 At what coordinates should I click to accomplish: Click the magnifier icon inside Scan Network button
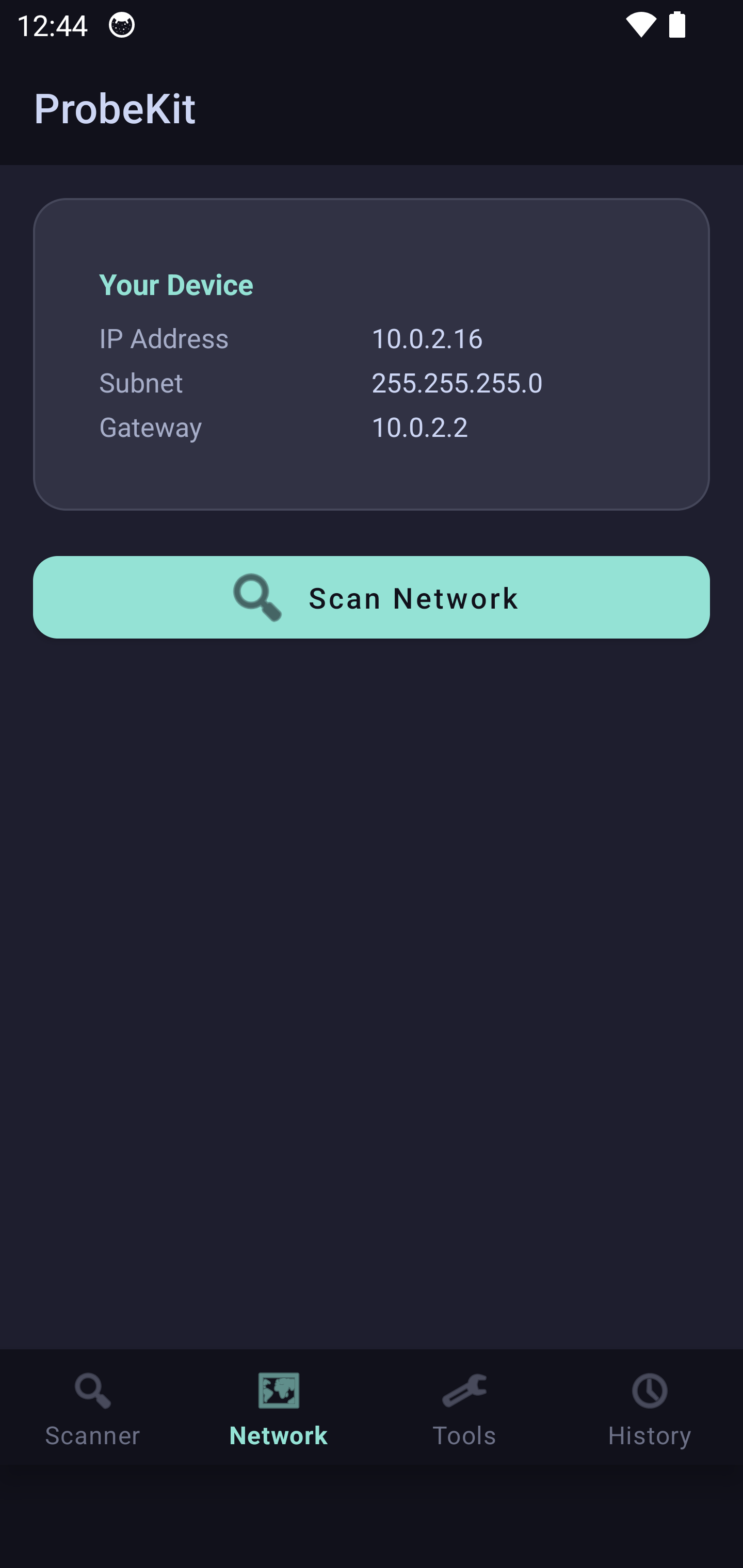pos(257,597)
